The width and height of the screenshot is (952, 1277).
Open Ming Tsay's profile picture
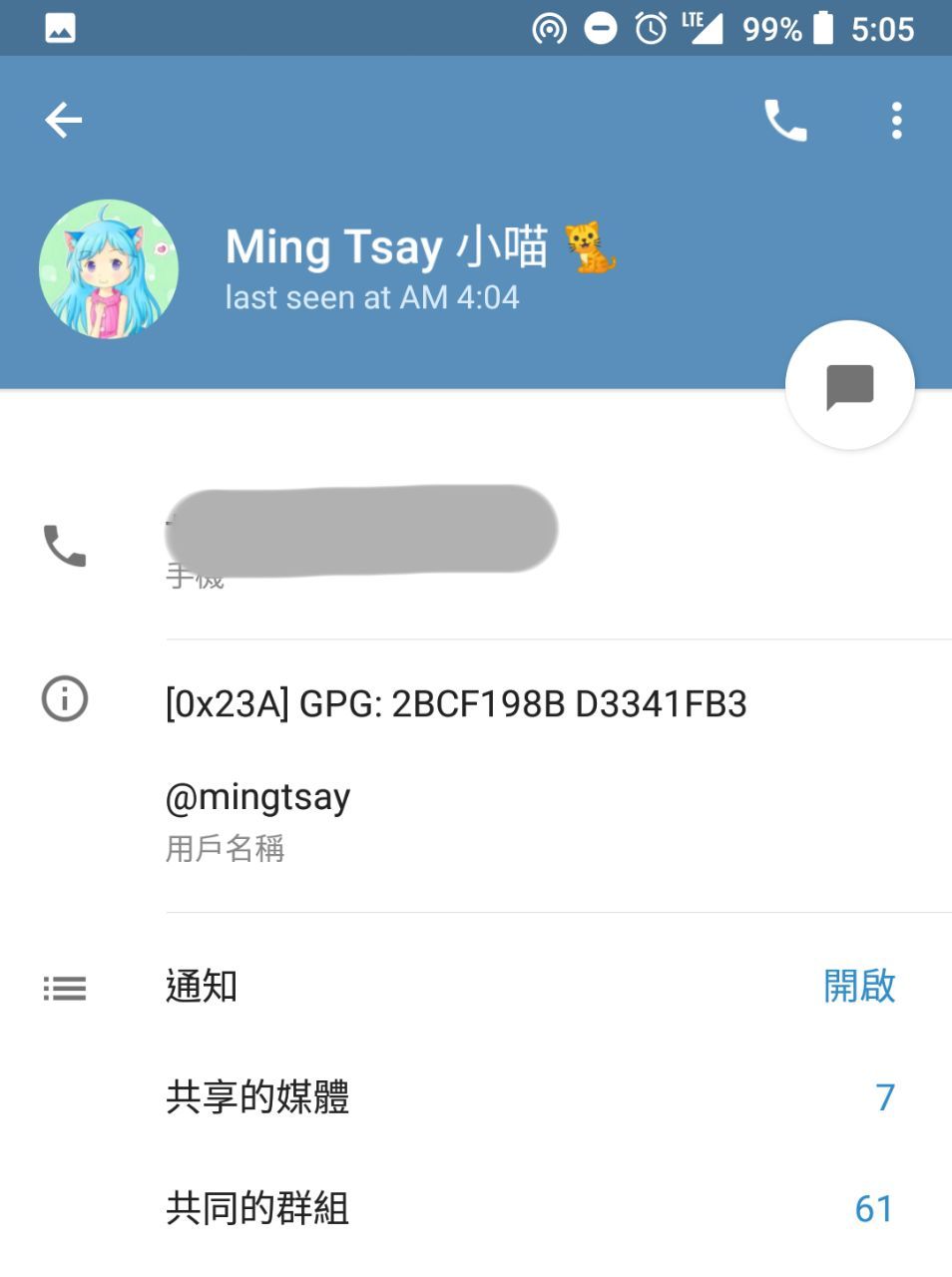coord(109,269)
